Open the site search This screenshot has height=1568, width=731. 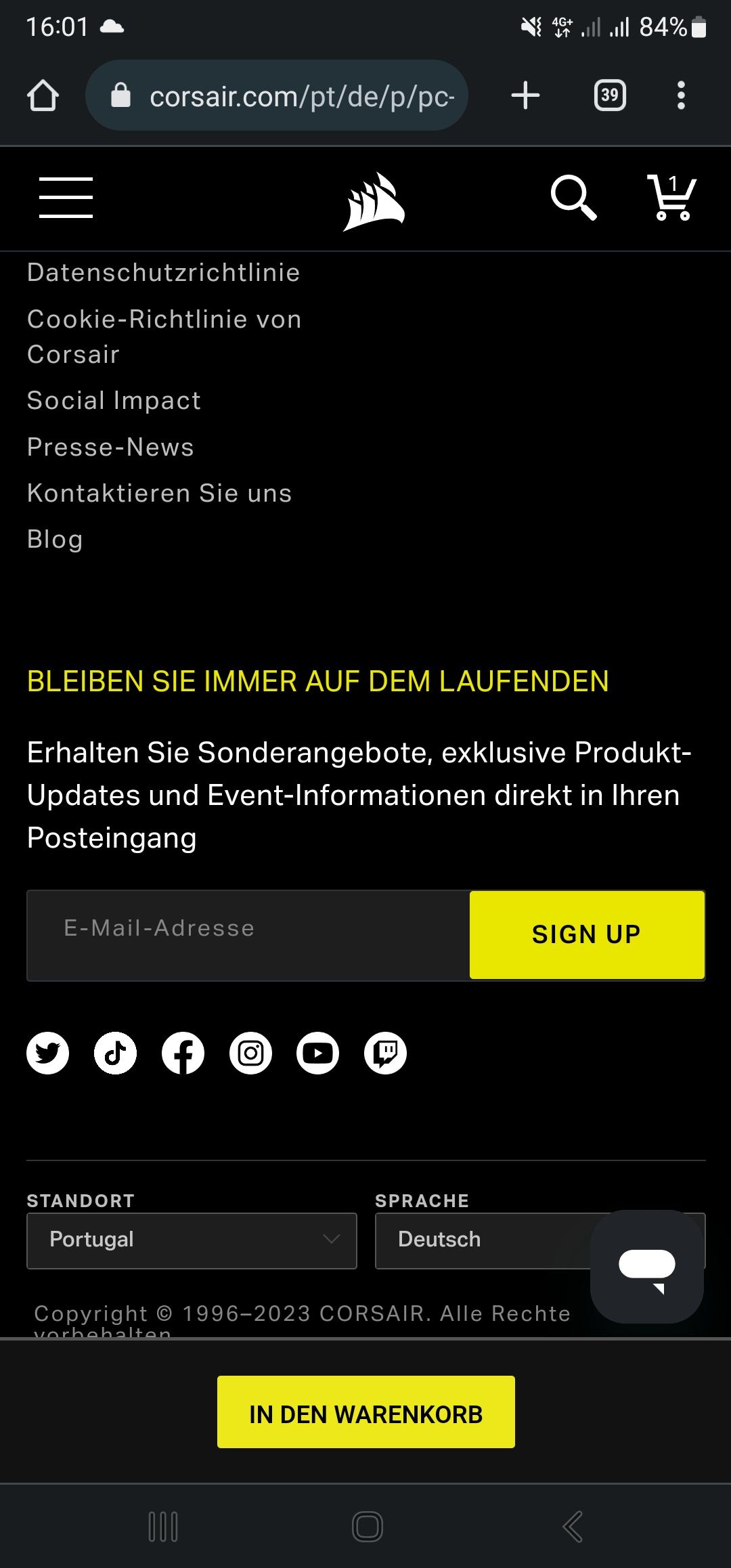[x=573, y=198]
